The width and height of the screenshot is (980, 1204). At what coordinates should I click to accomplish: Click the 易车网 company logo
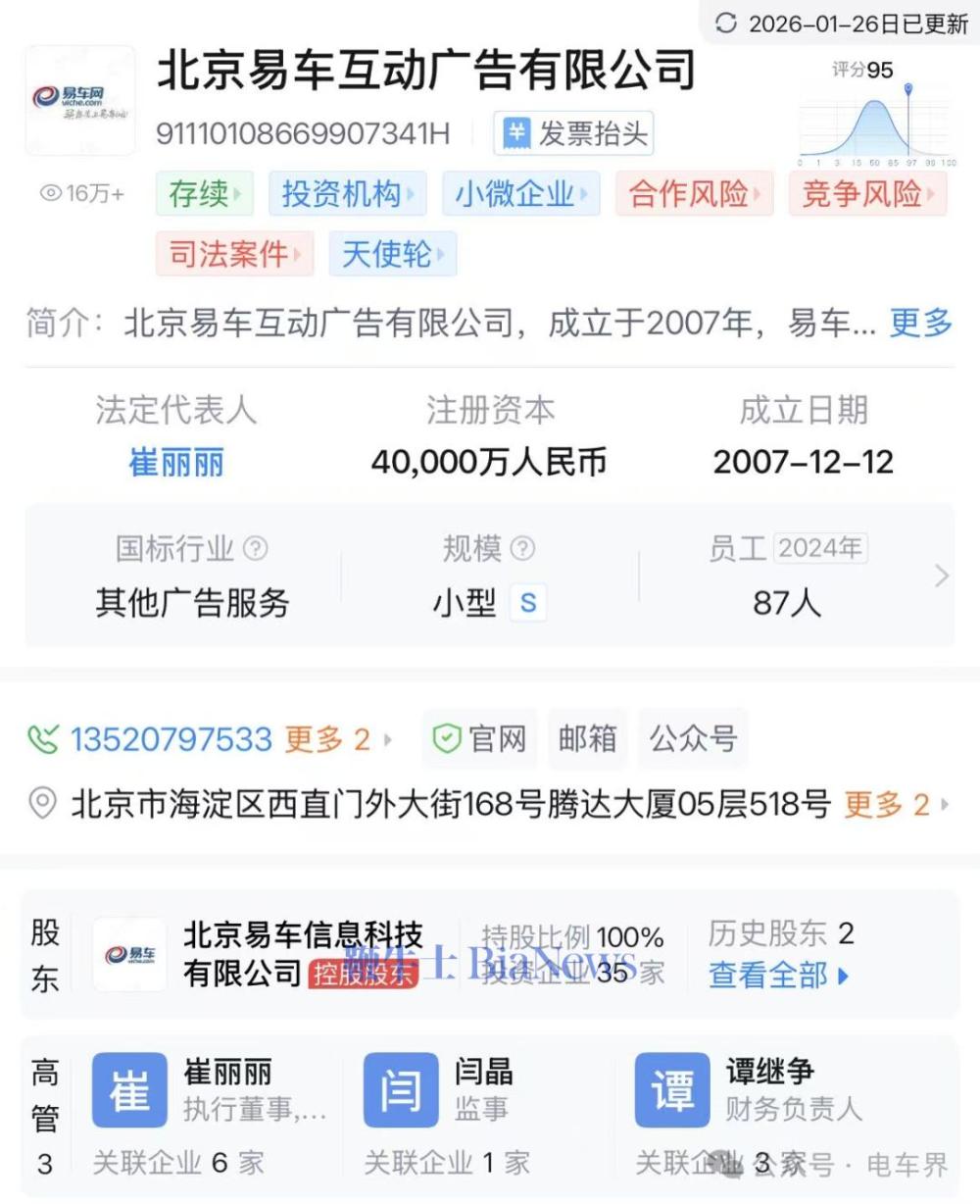80,100
